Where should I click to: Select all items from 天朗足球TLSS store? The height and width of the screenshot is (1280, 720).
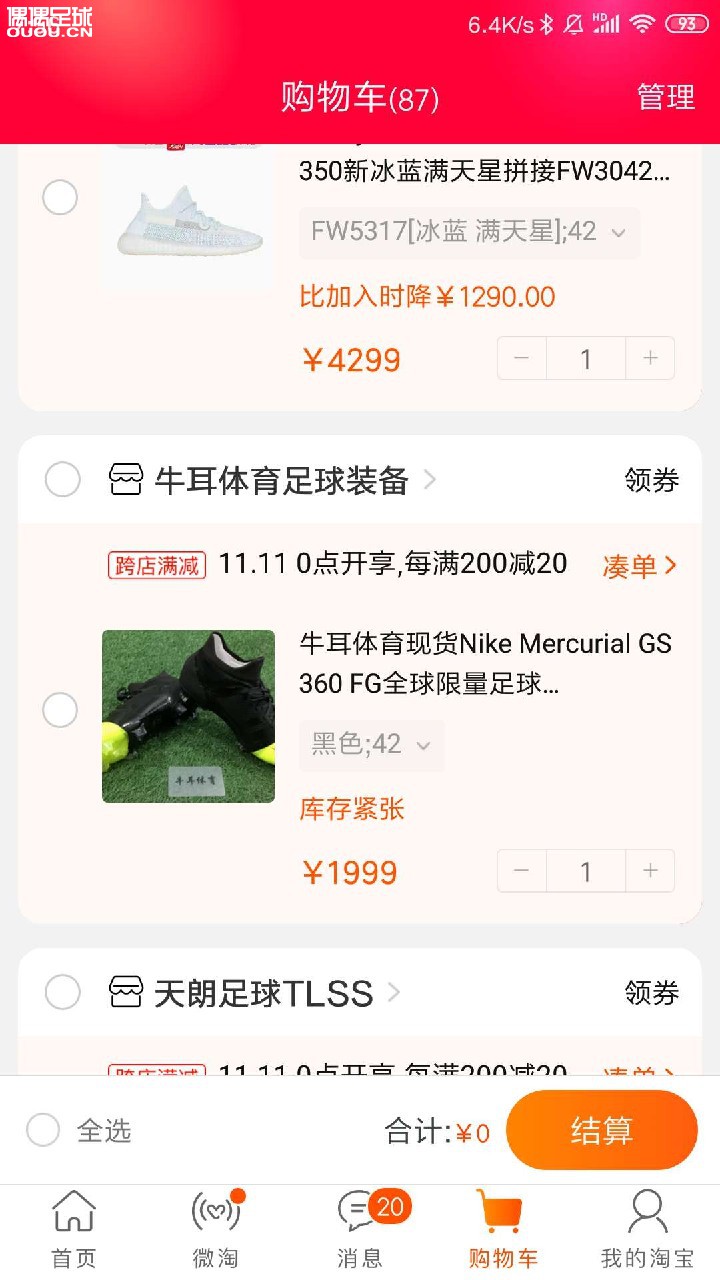[62, 992]
